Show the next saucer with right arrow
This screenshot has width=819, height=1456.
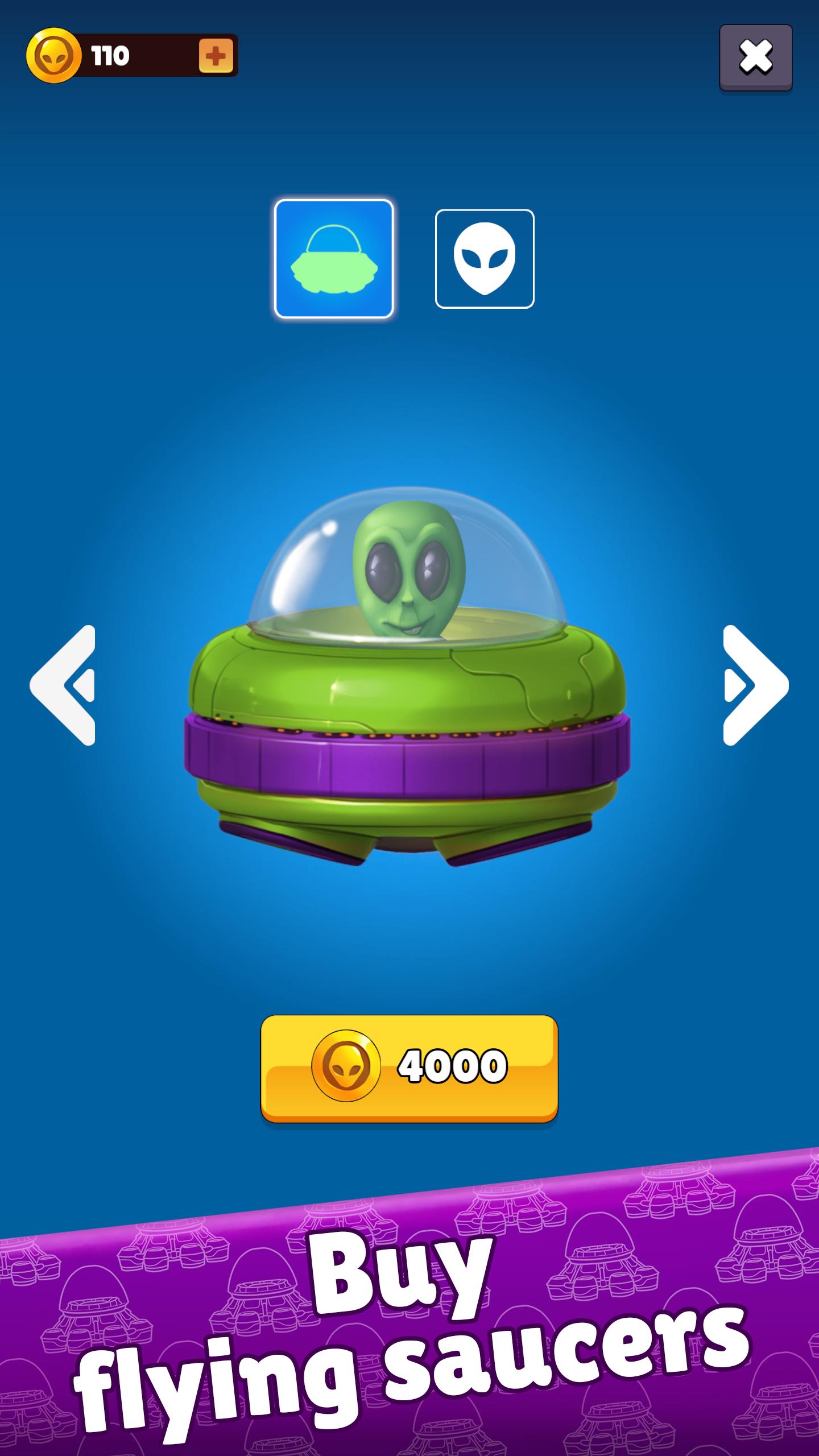point(755,685)
